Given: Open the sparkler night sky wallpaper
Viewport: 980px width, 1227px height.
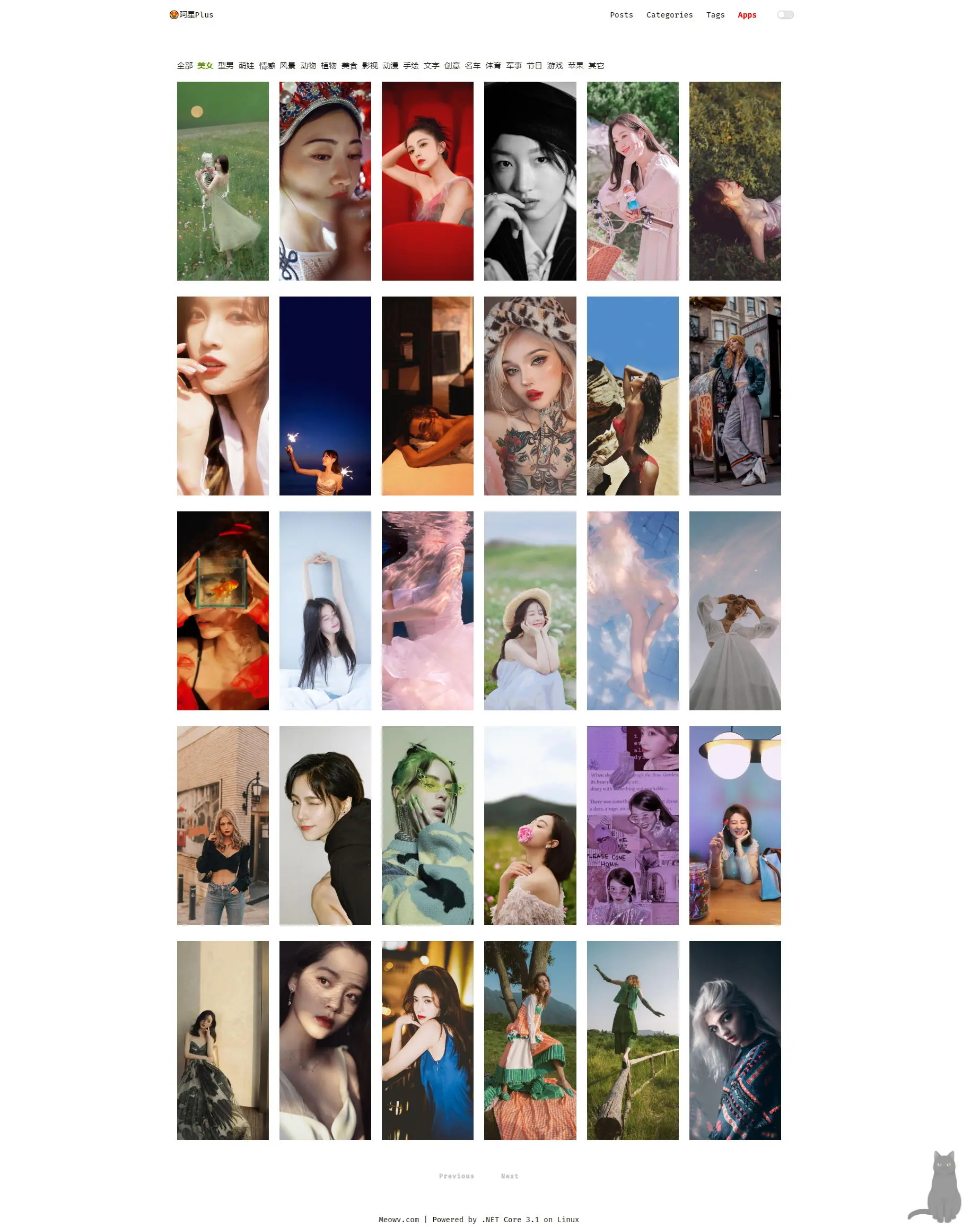Looking at the screenshot, I should coord(325,396).
